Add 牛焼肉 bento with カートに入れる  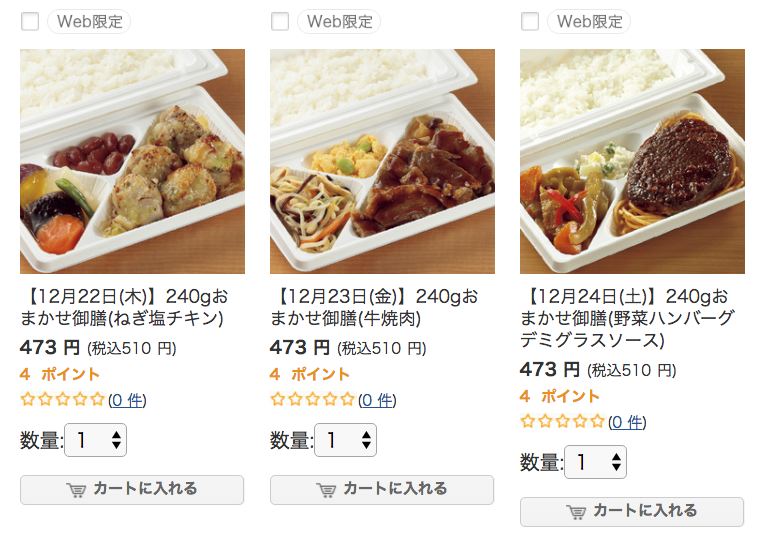pyautogui.click(x=382, y=490)
